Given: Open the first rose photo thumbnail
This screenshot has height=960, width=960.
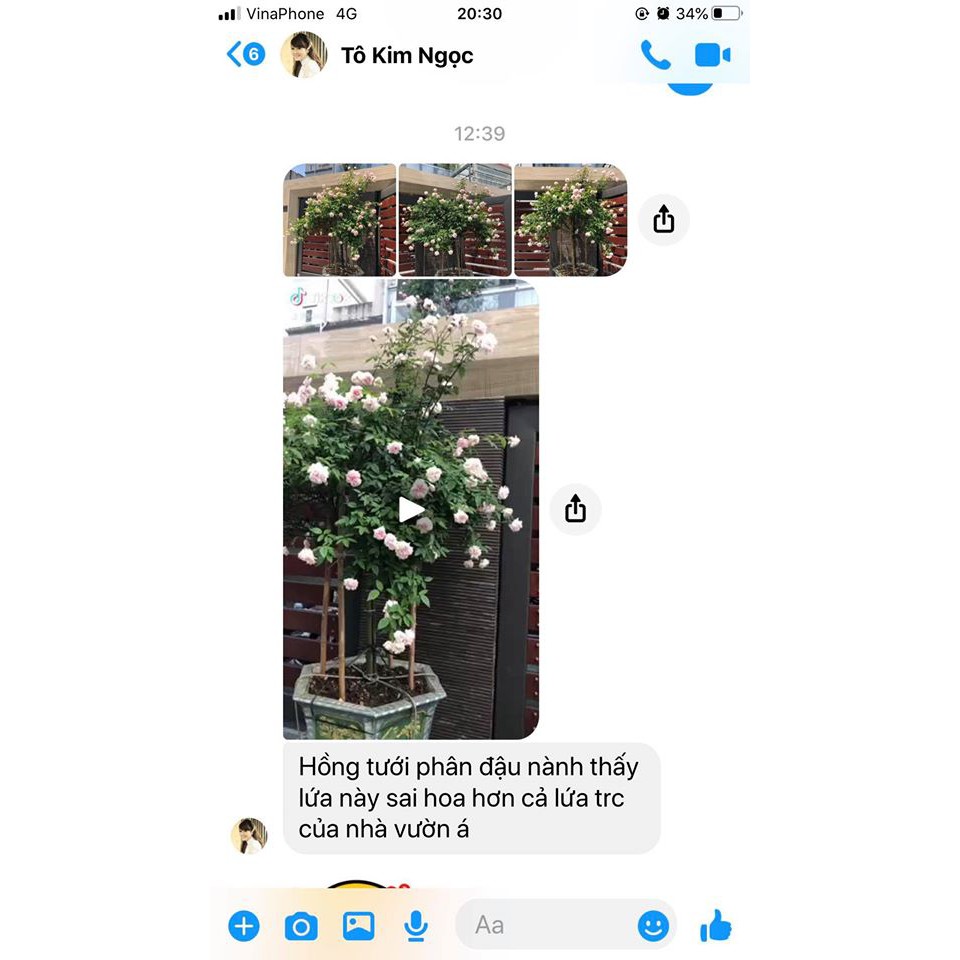Looking at the screenshot, I should tap(339, 220).
